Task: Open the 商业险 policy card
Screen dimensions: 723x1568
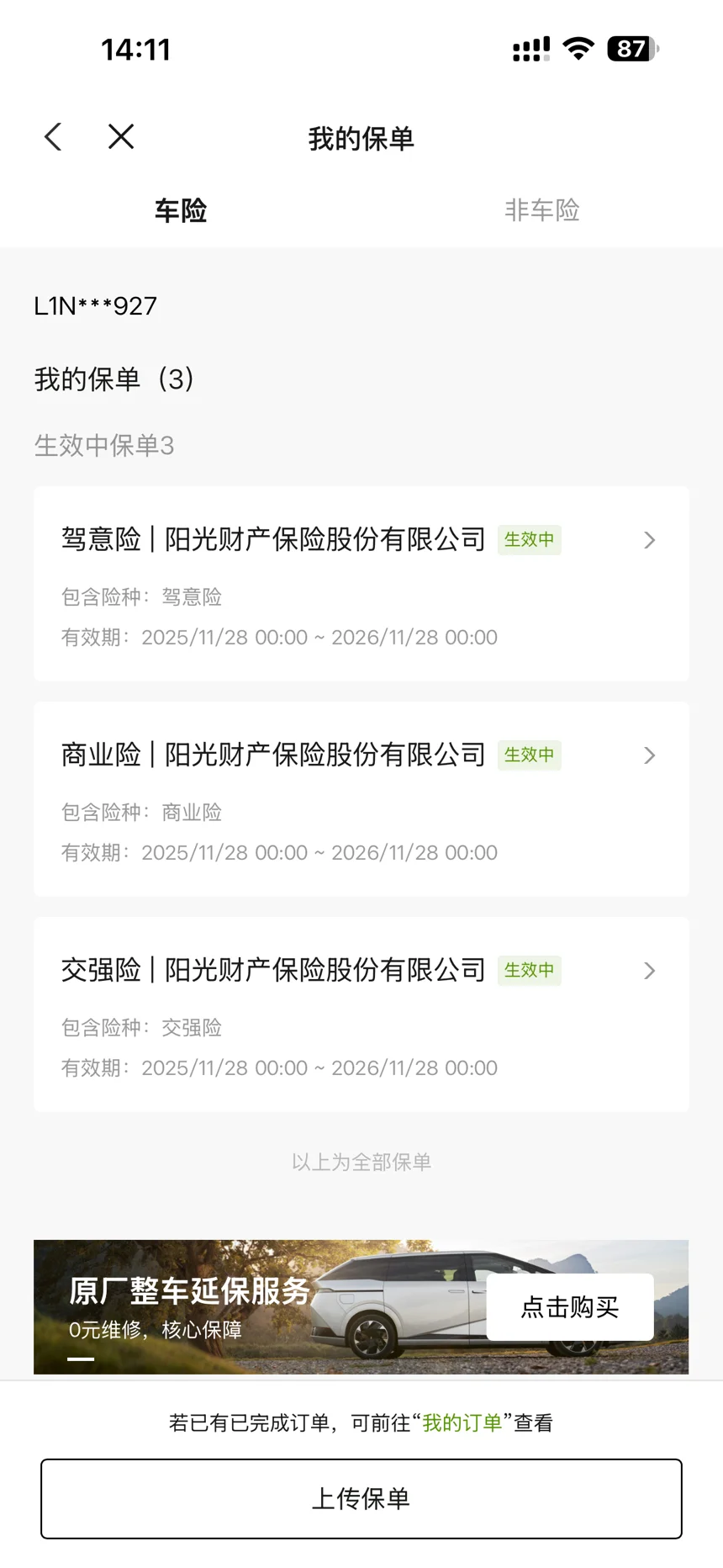Action: (x=361, y=798)
